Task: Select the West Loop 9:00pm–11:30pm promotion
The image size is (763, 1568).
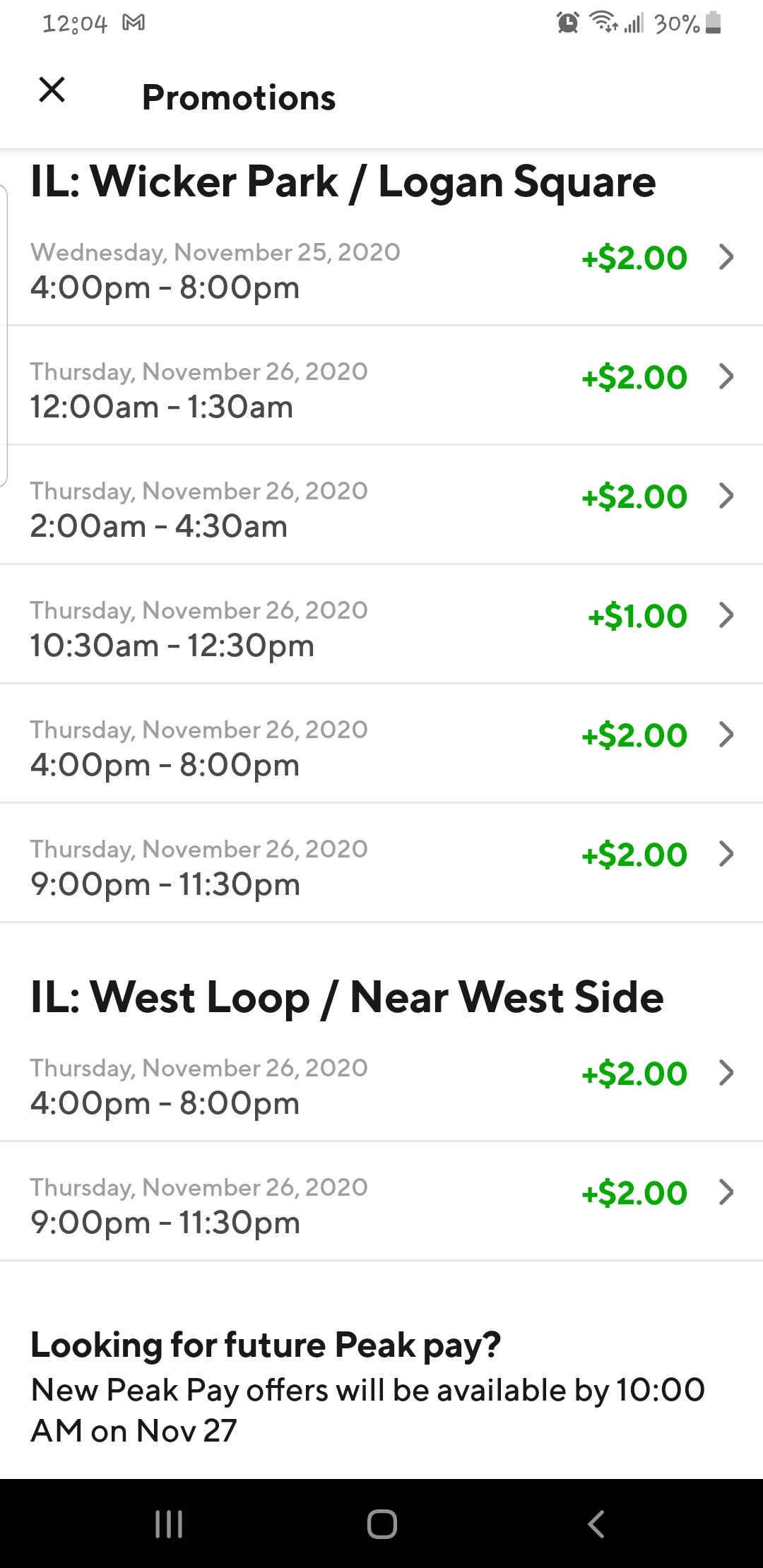Action: tap(726, 1192)
